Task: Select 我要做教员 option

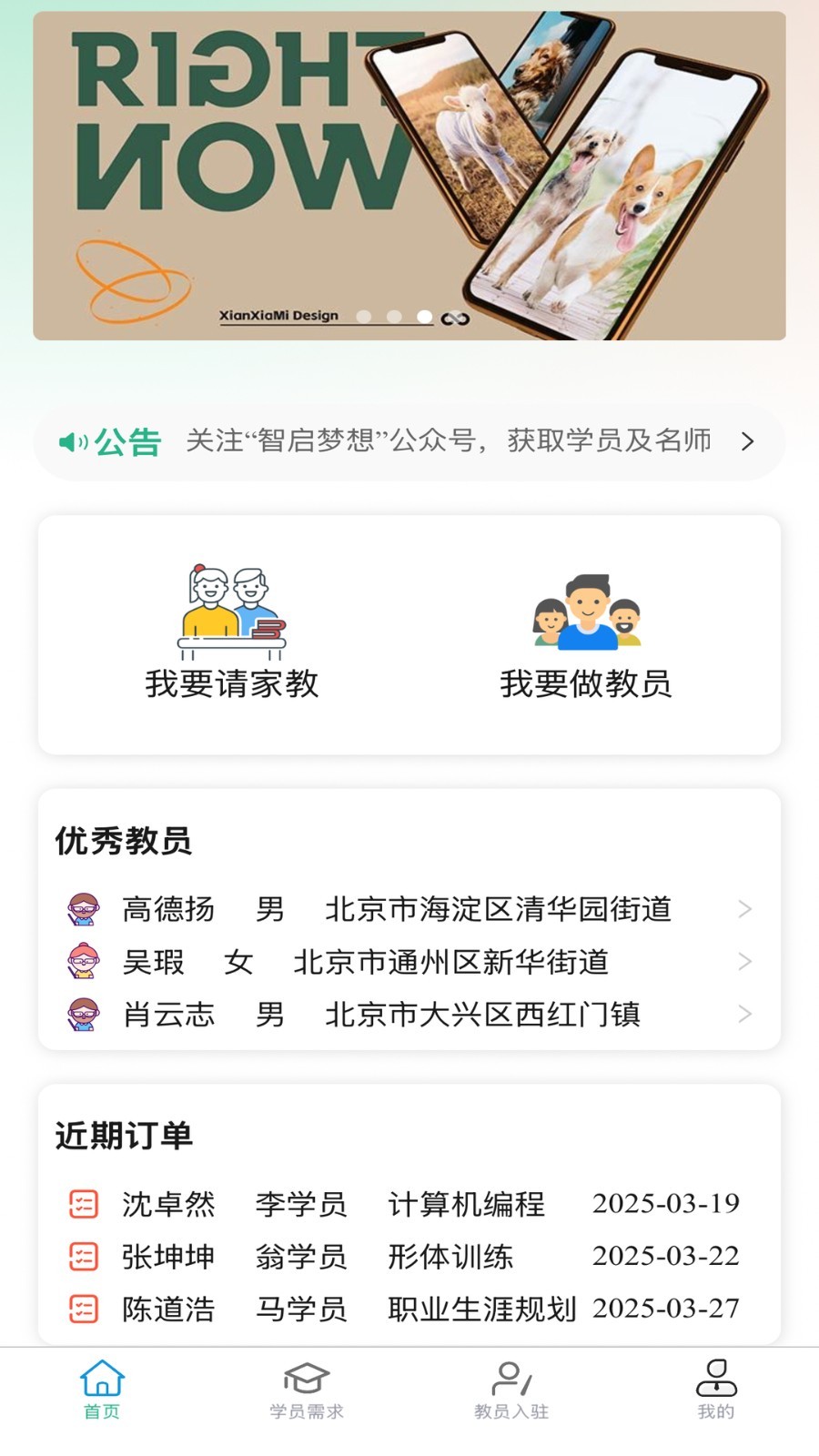Action: pyautogui.click(x=586, y=634)
